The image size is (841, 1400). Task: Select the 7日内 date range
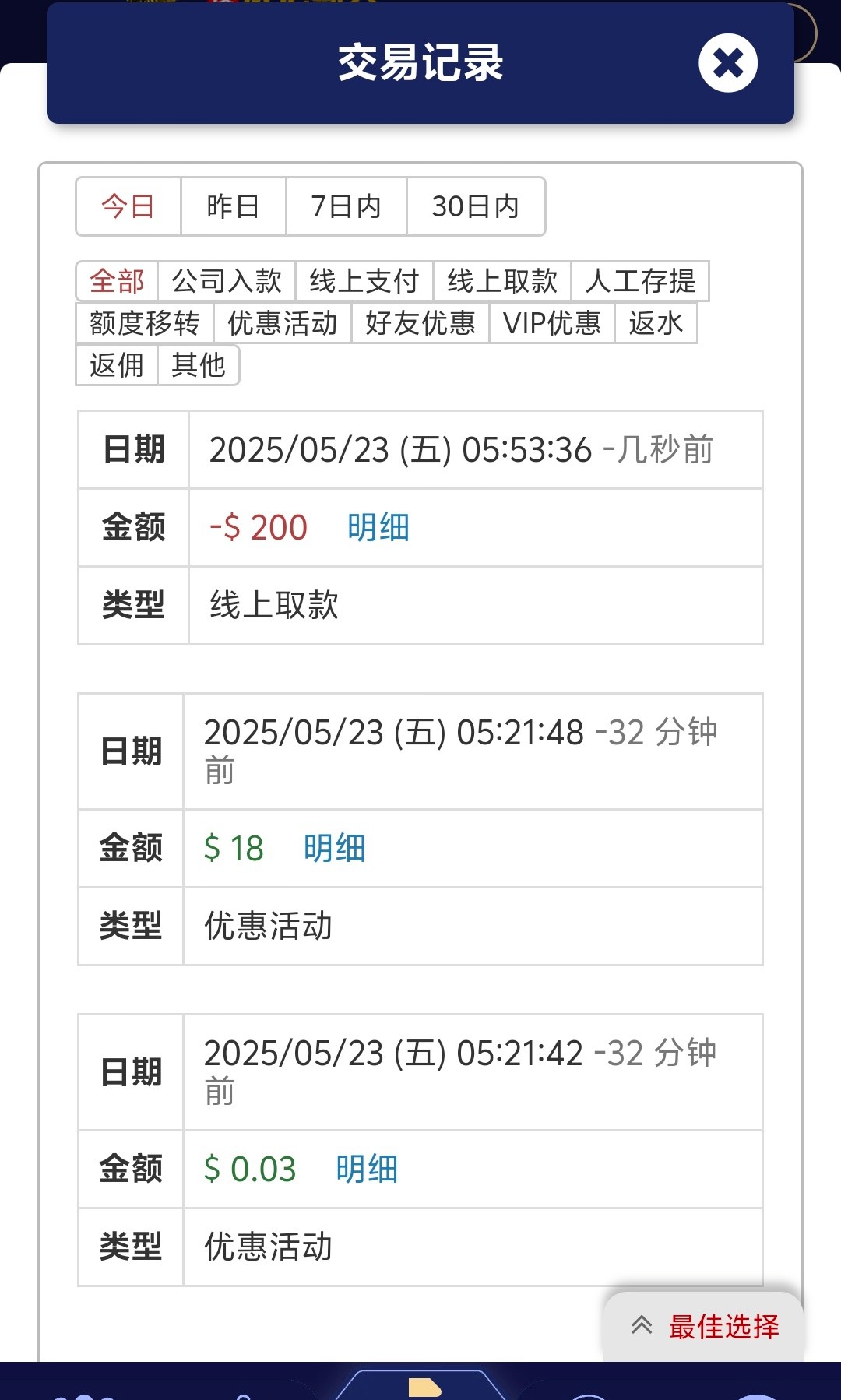(x=346, y=206)
